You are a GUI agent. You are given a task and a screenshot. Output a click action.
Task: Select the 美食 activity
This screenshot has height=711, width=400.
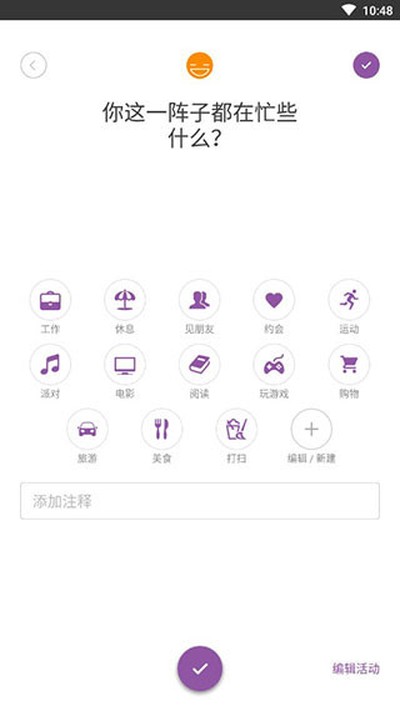click(x=162, y=429)
